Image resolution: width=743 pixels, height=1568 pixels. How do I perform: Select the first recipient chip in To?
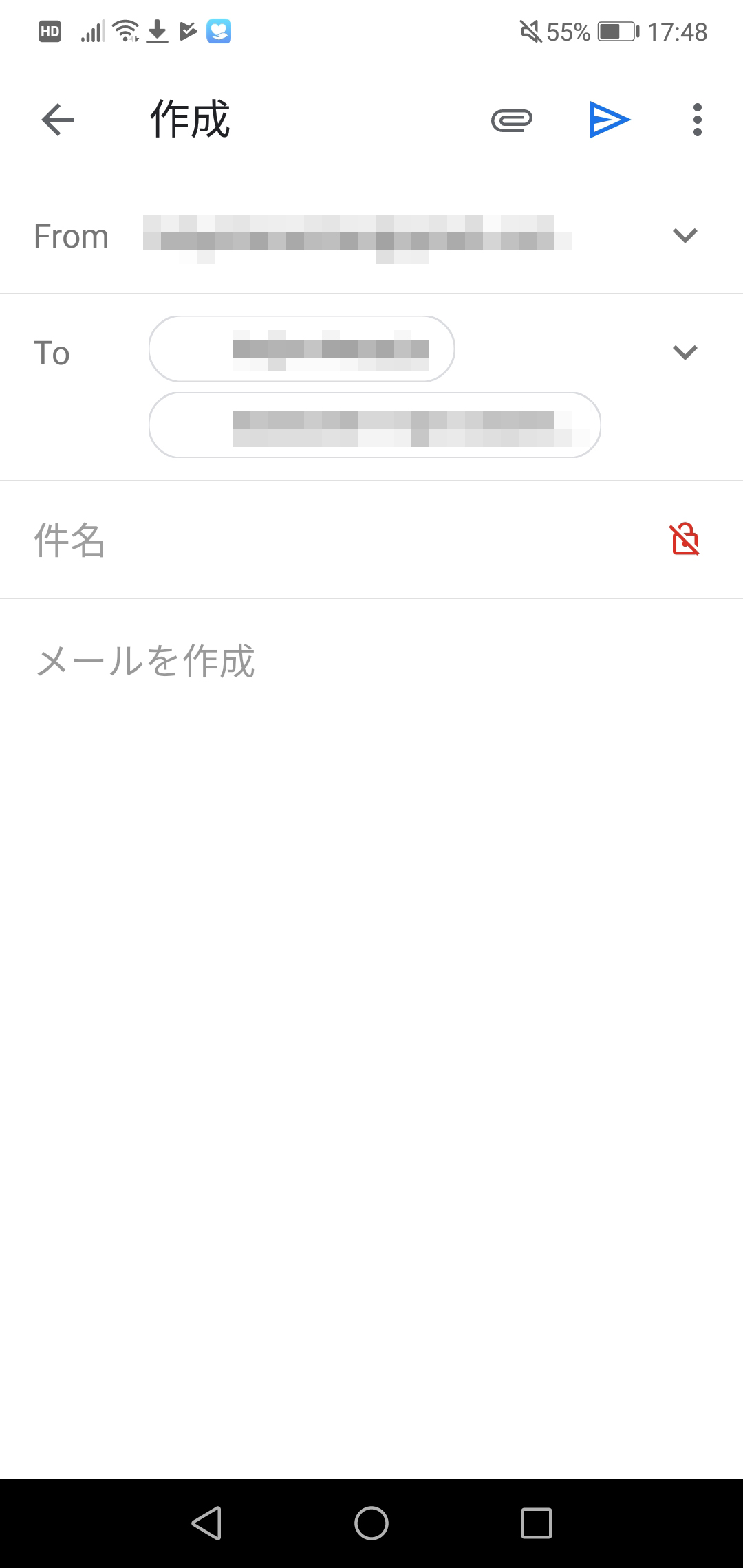click(x=301, y=349)
